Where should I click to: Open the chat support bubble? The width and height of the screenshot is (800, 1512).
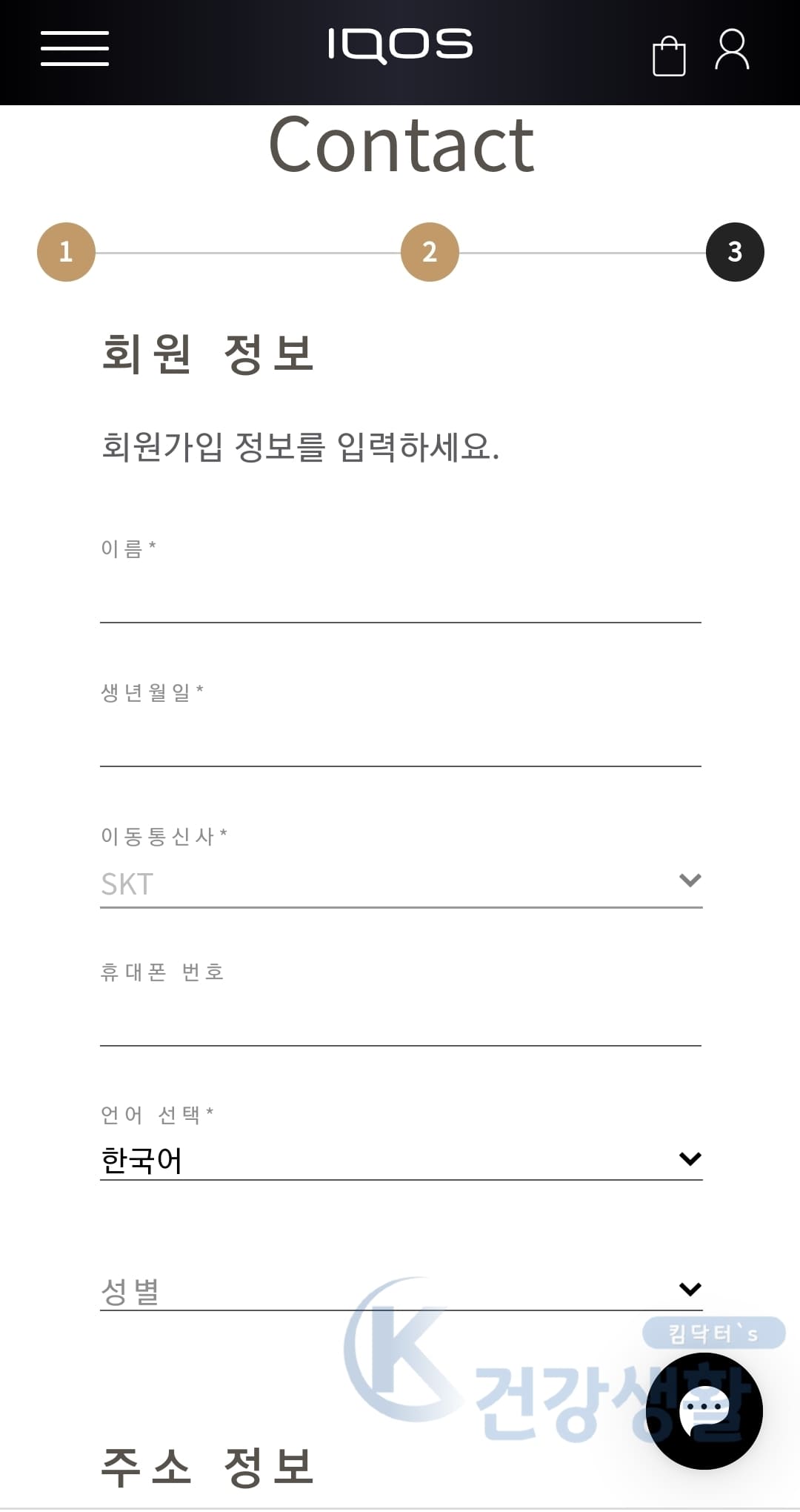tap(704, 1412)
